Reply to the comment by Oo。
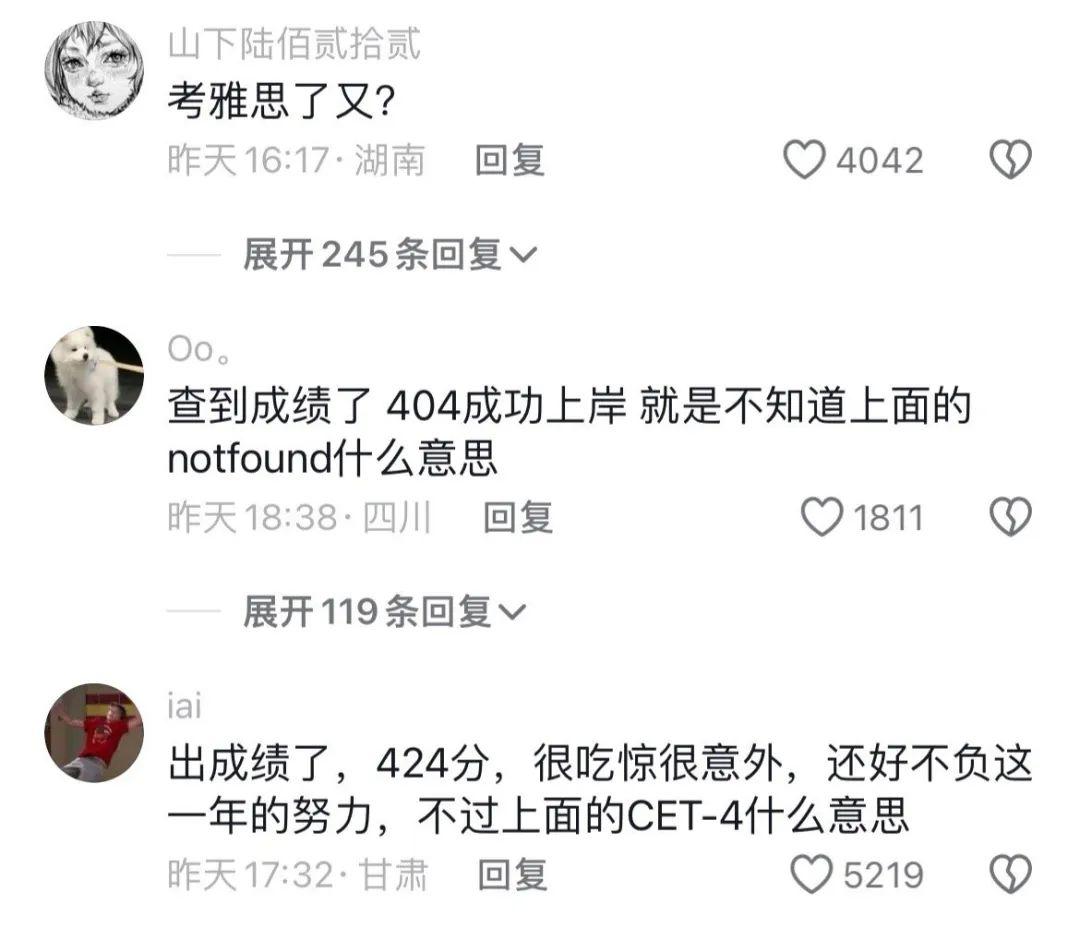The width and height of the screenshot is (1080, 941). click(x=517, y=517)
